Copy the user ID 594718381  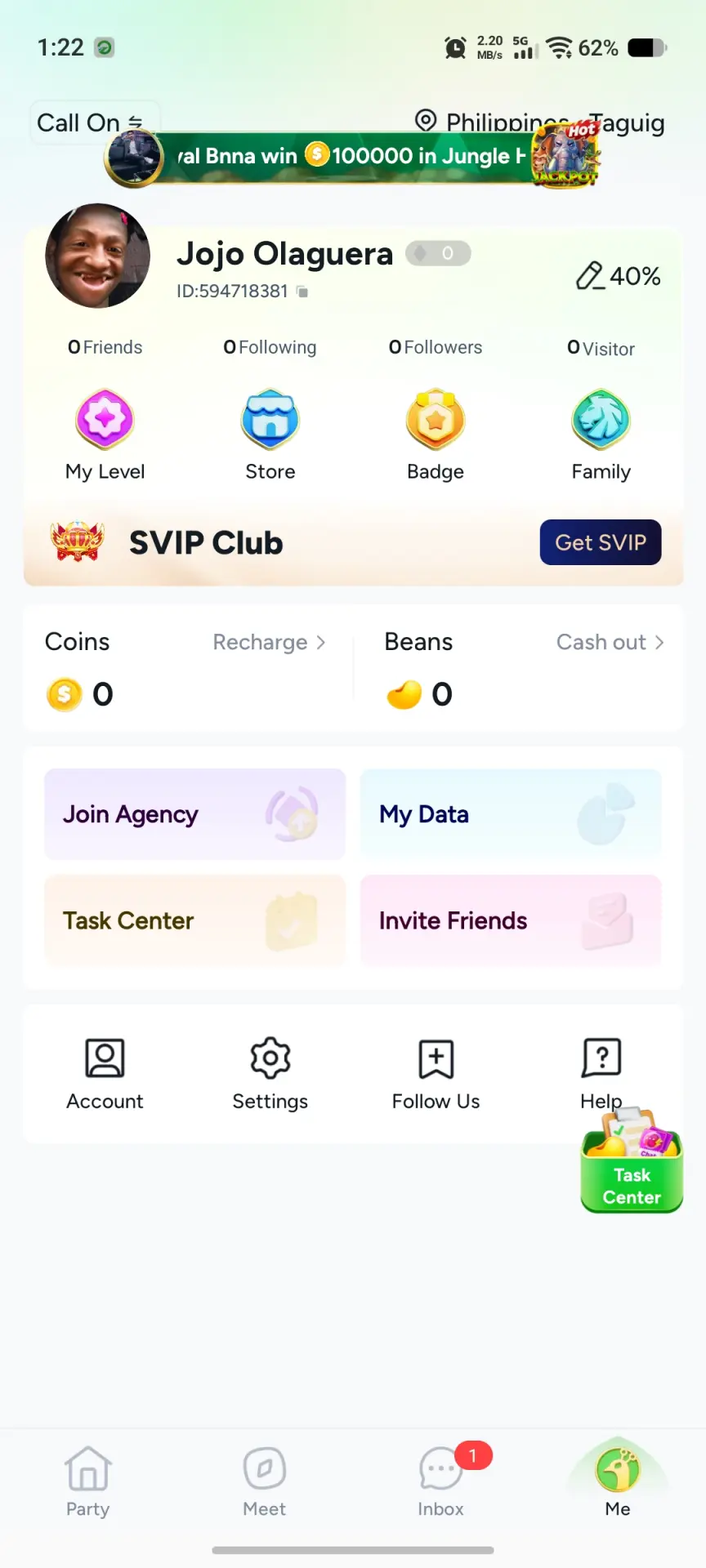click(x=302, y=292)
